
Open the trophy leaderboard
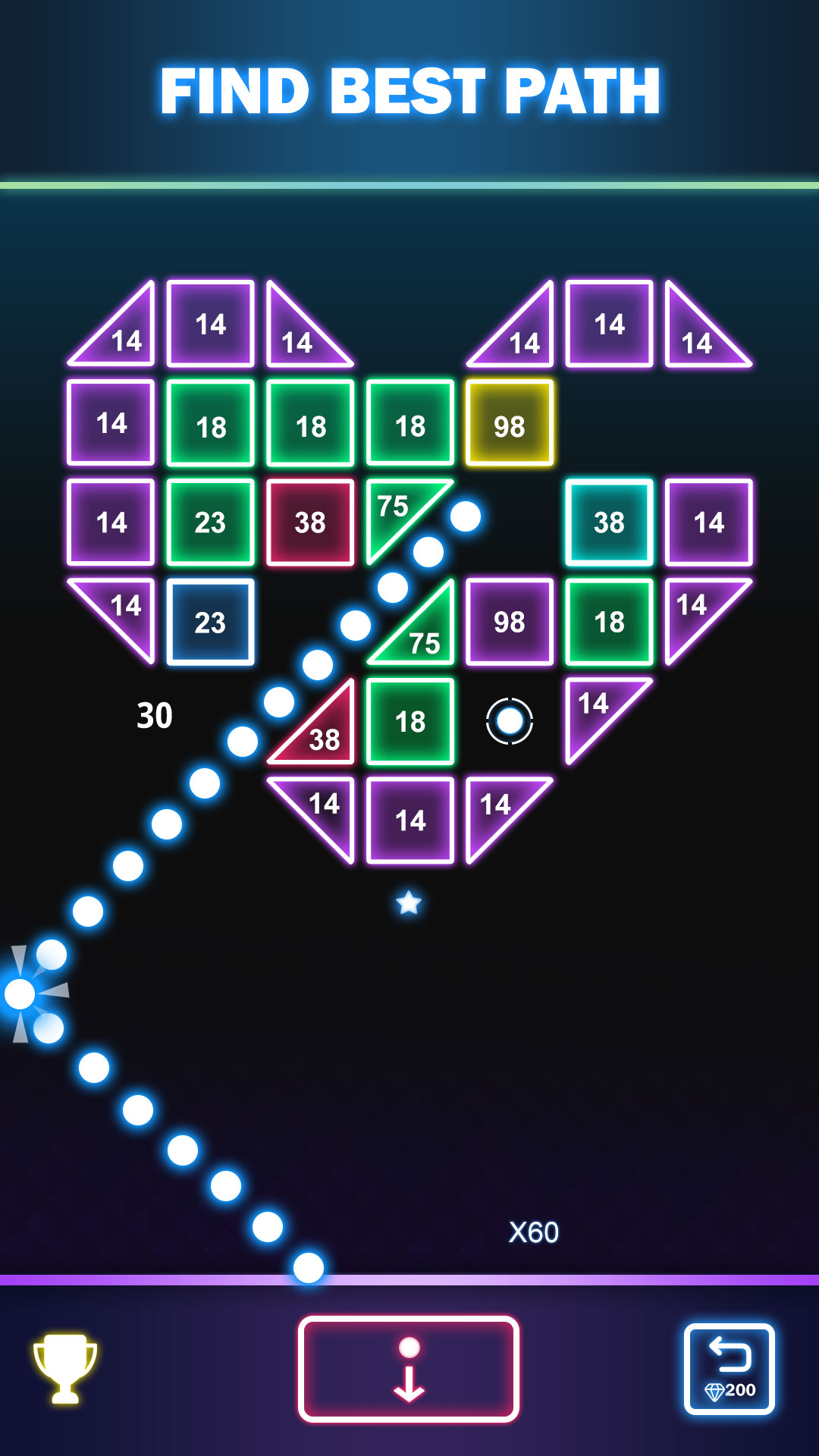65,1369
